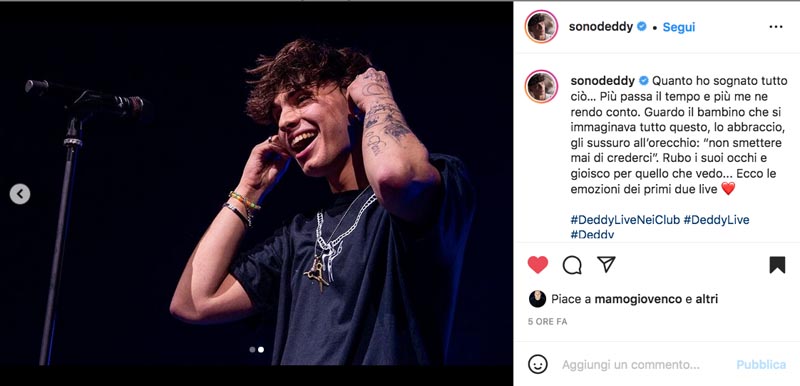Open the three-dot post options menu

[x=776, y=27]
